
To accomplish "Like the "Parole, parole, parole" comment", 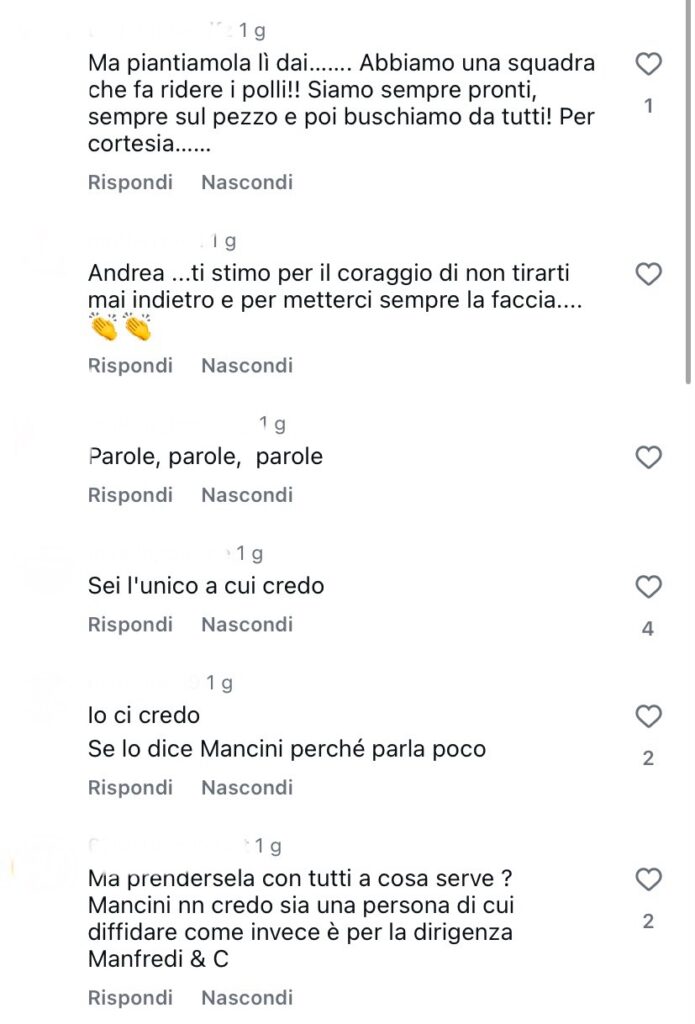I will point(649,458).
